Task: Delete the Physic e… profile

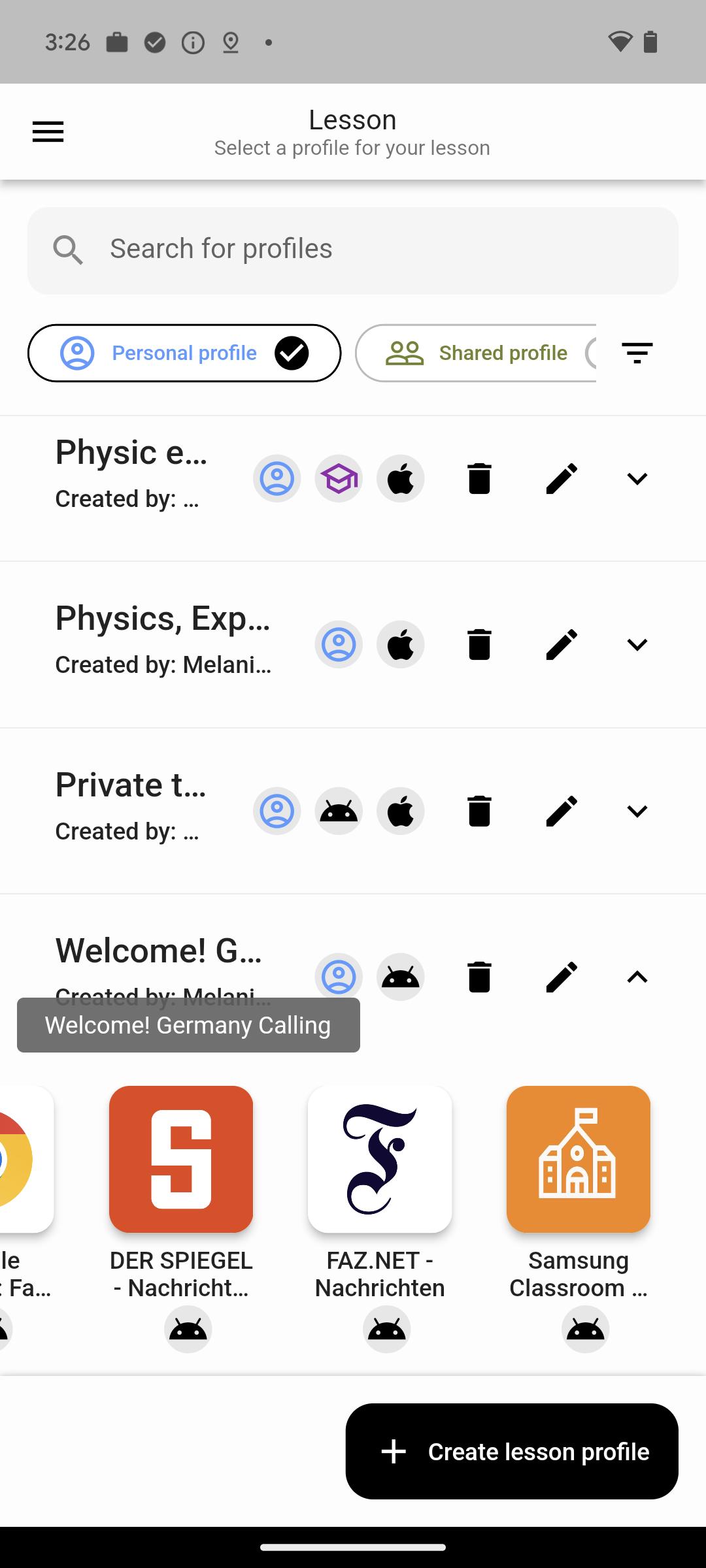Action: point(479,478)
